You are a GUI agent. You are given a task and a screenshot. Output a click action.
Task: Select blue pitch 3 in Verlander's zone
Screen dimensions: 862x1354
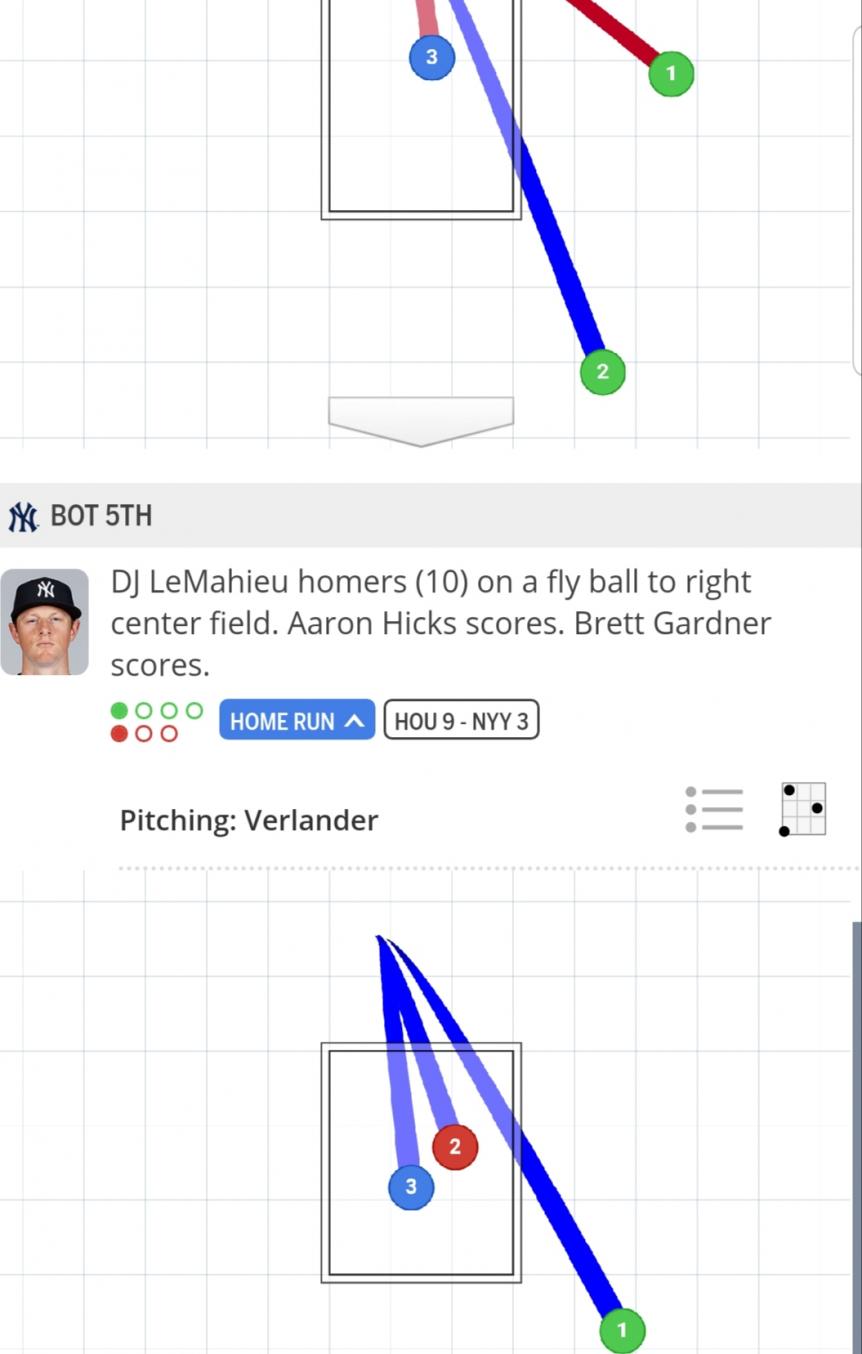pos(411,1187)
